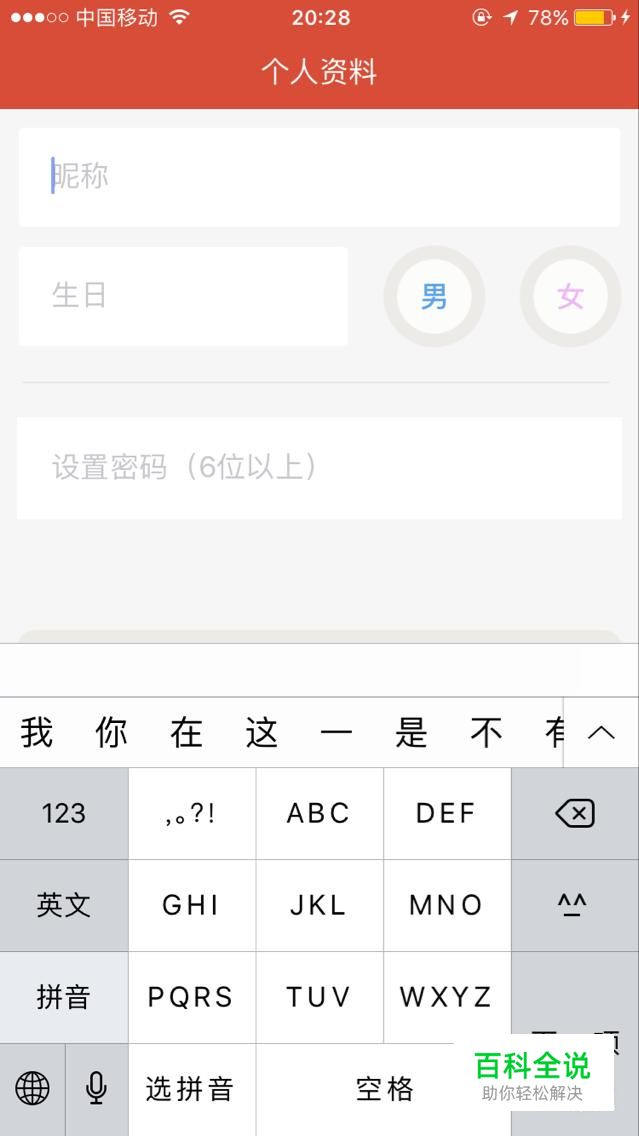Tap the 选拼音 key
This screenshot has height=1136, width=639.
191,1089
